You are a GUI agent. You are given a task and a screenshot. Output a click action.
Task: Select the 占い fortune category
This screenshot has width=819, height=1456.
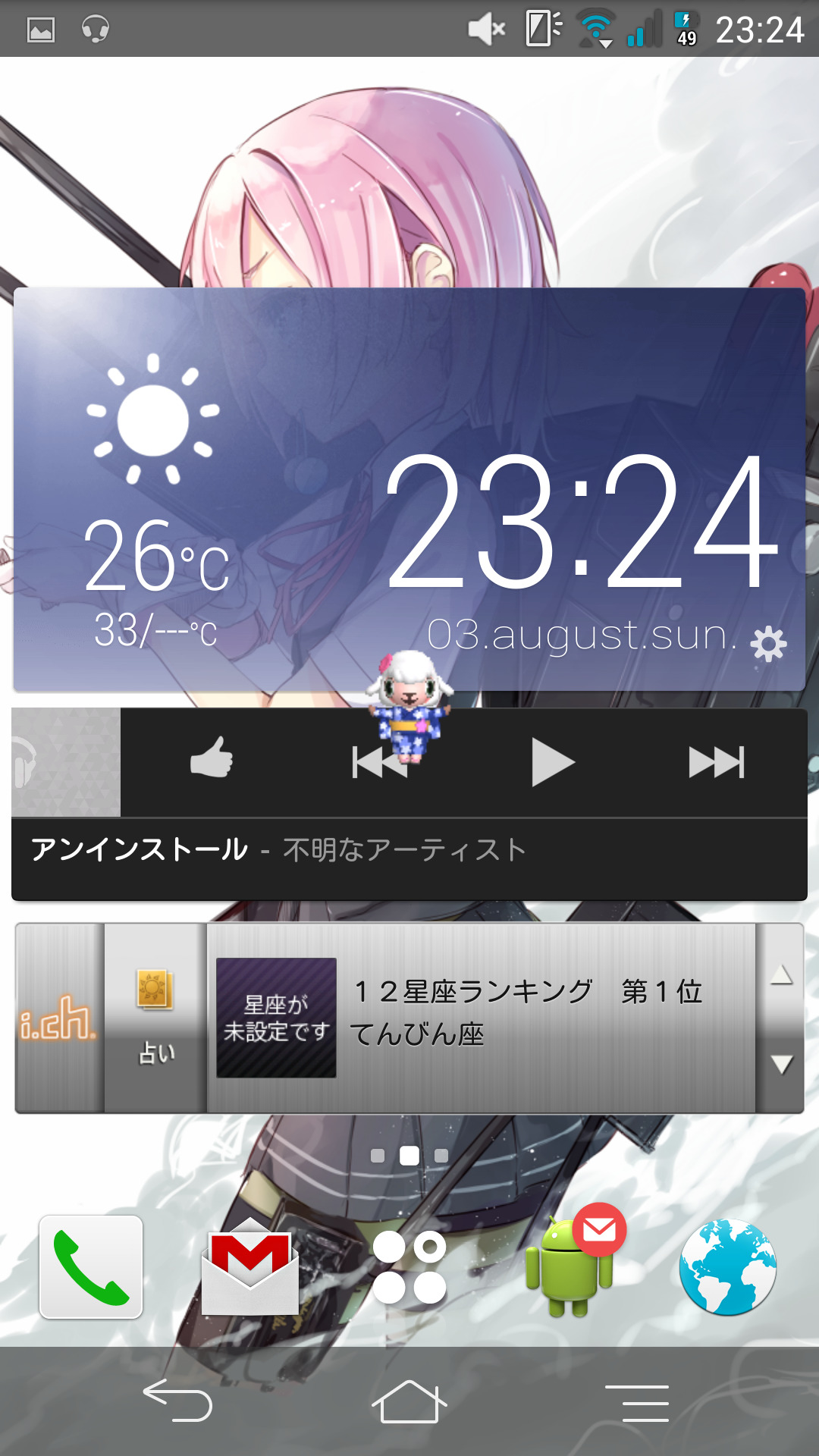point(155,1018)
